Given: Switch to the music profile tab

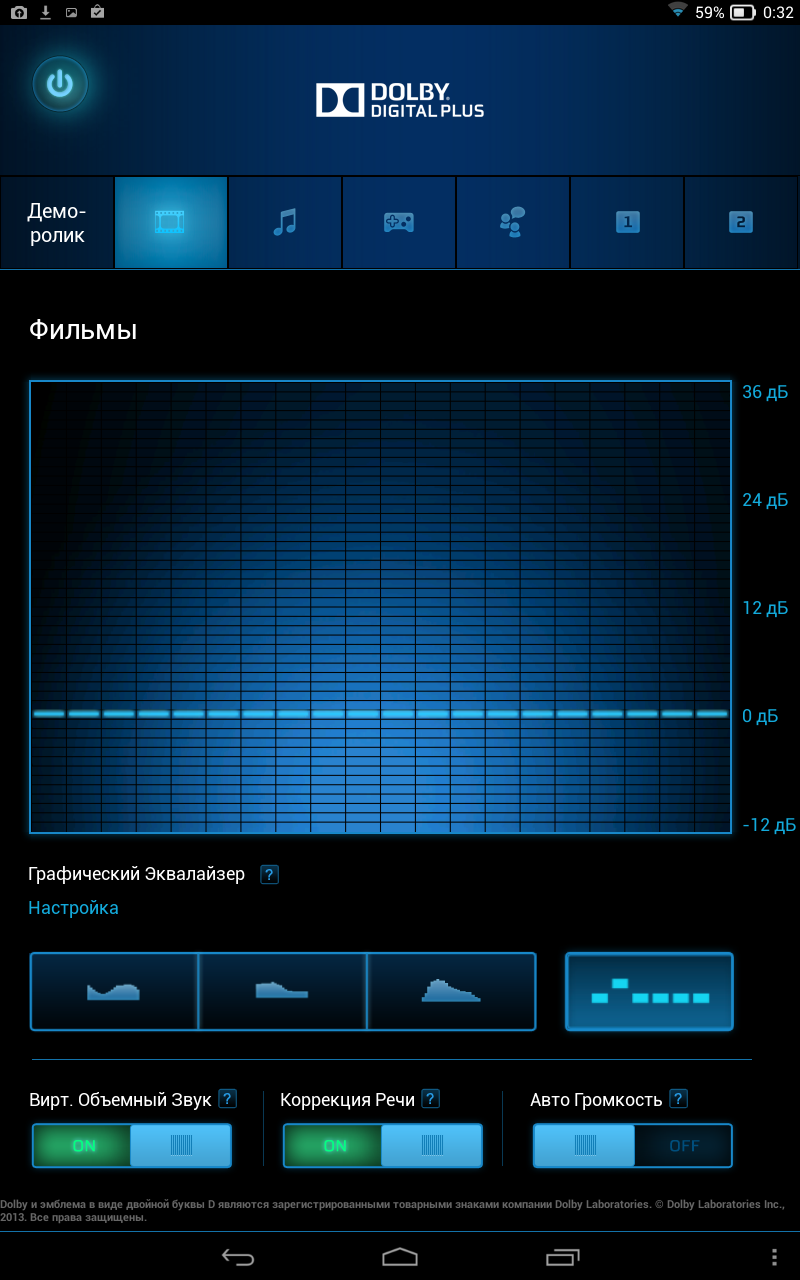Looking at the screenshot, I should [285, 222].
